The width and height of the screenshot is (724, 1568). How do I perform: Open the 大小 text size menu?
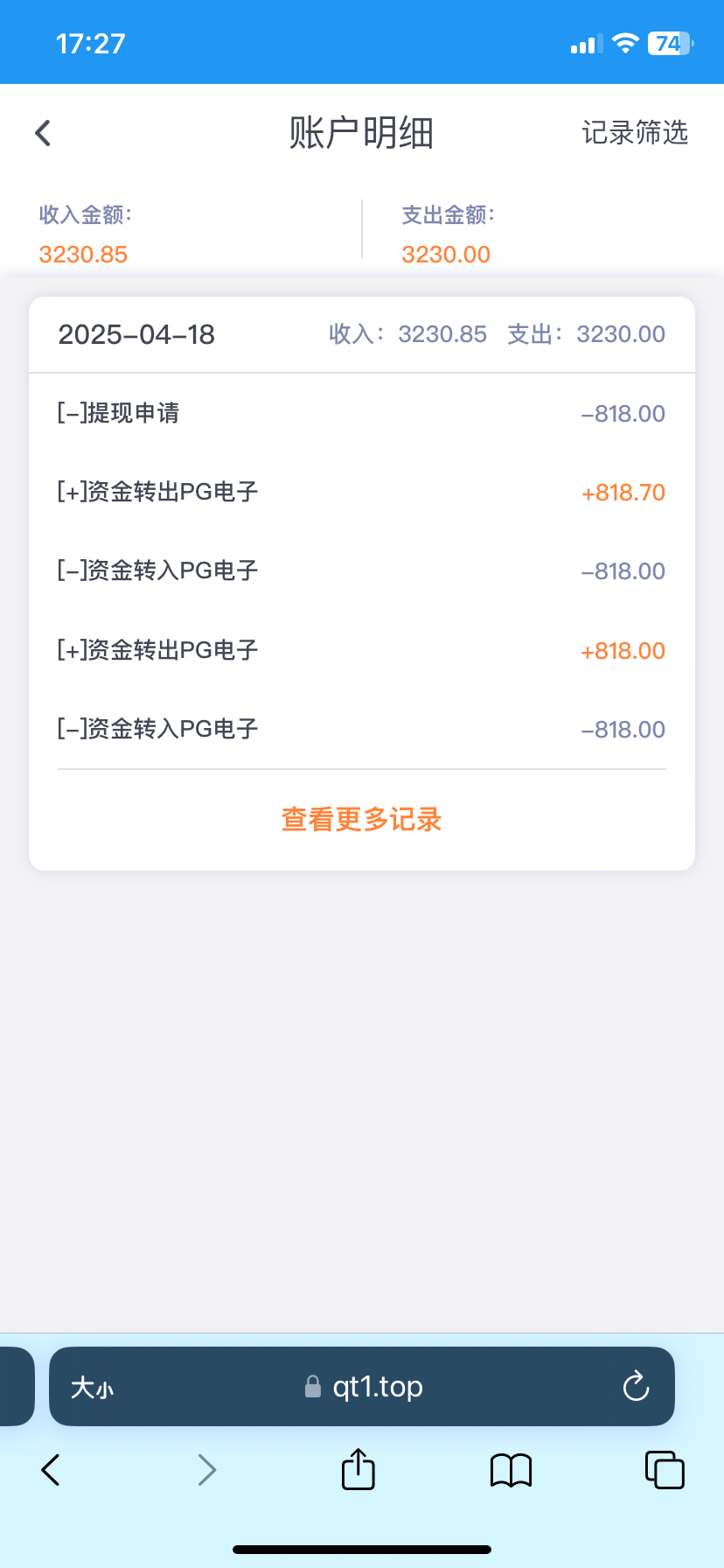coord(92,1388)
